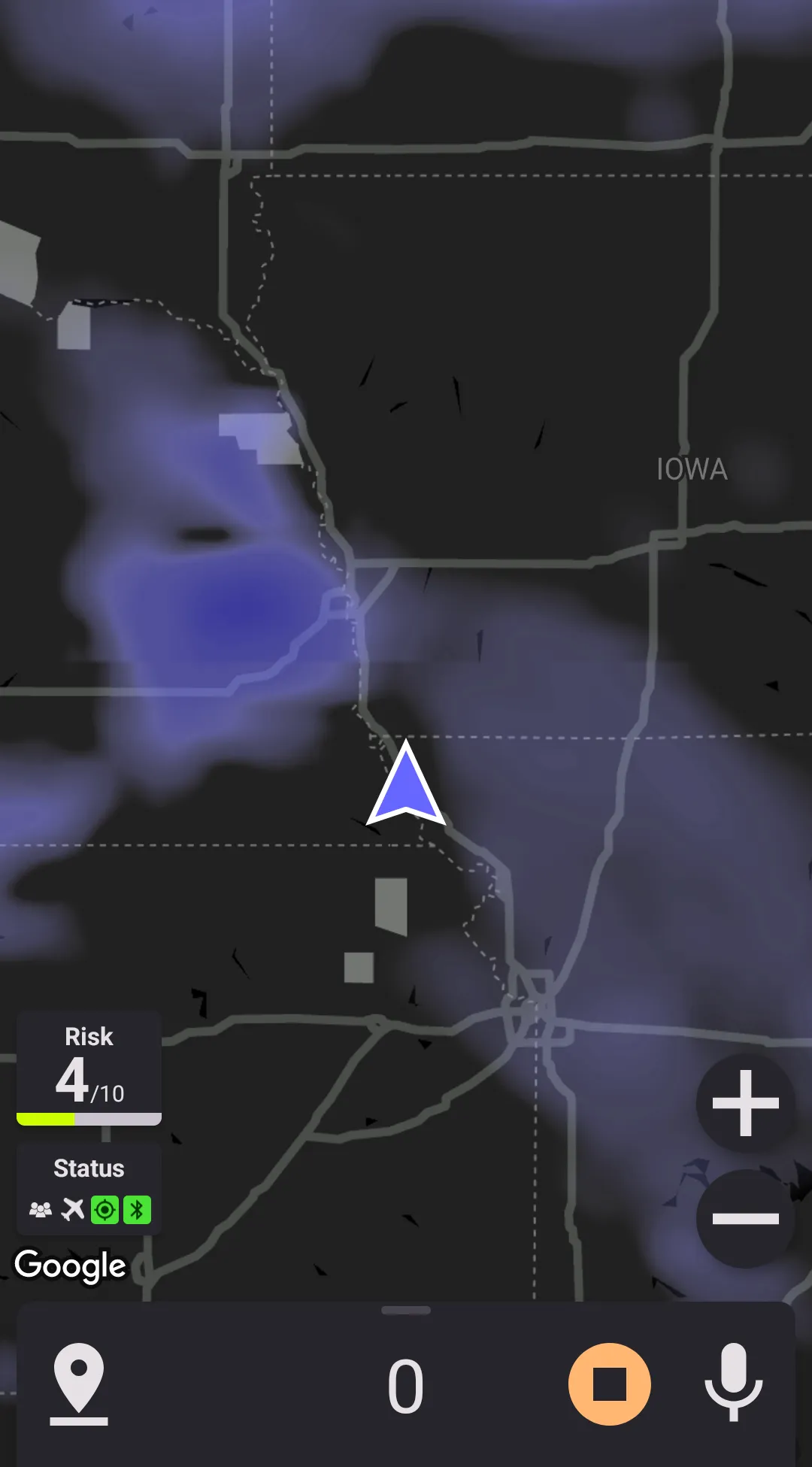Zoom out of the map
This screenshot has height=1467, width=812.
click(745, 1218)
